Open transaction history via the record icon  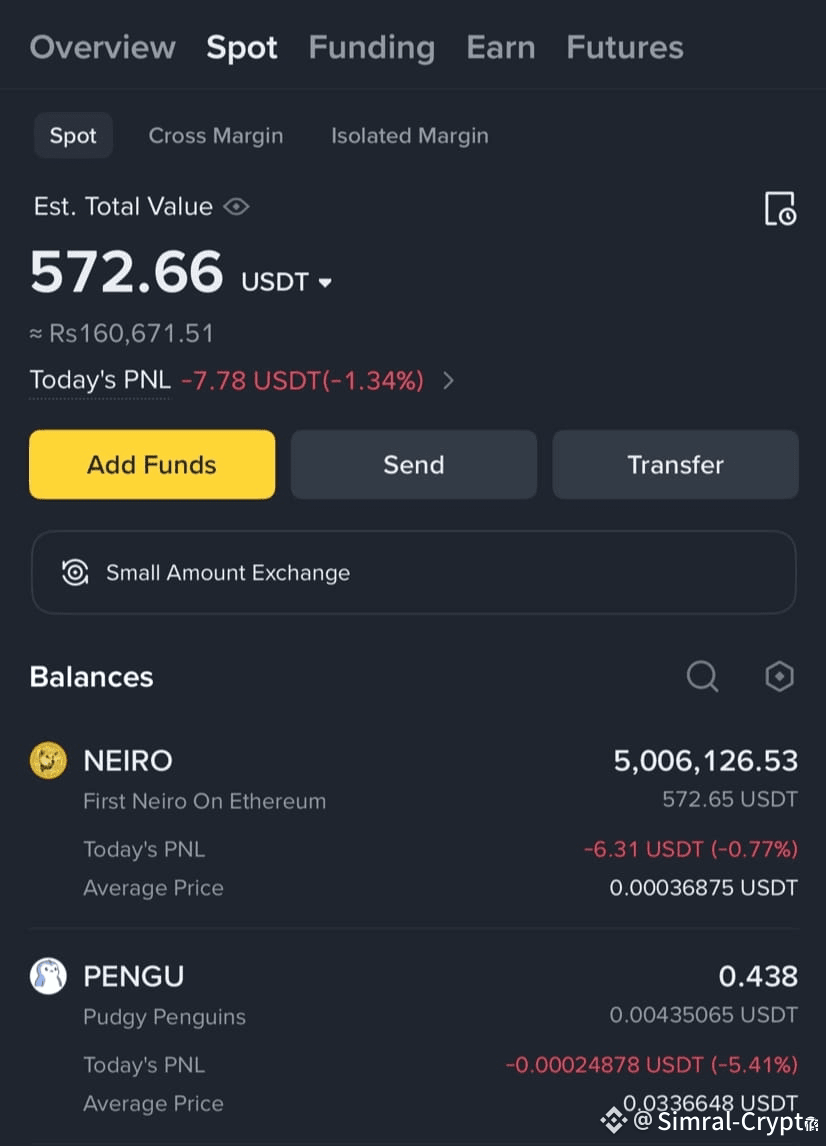[x=779, y=208]
